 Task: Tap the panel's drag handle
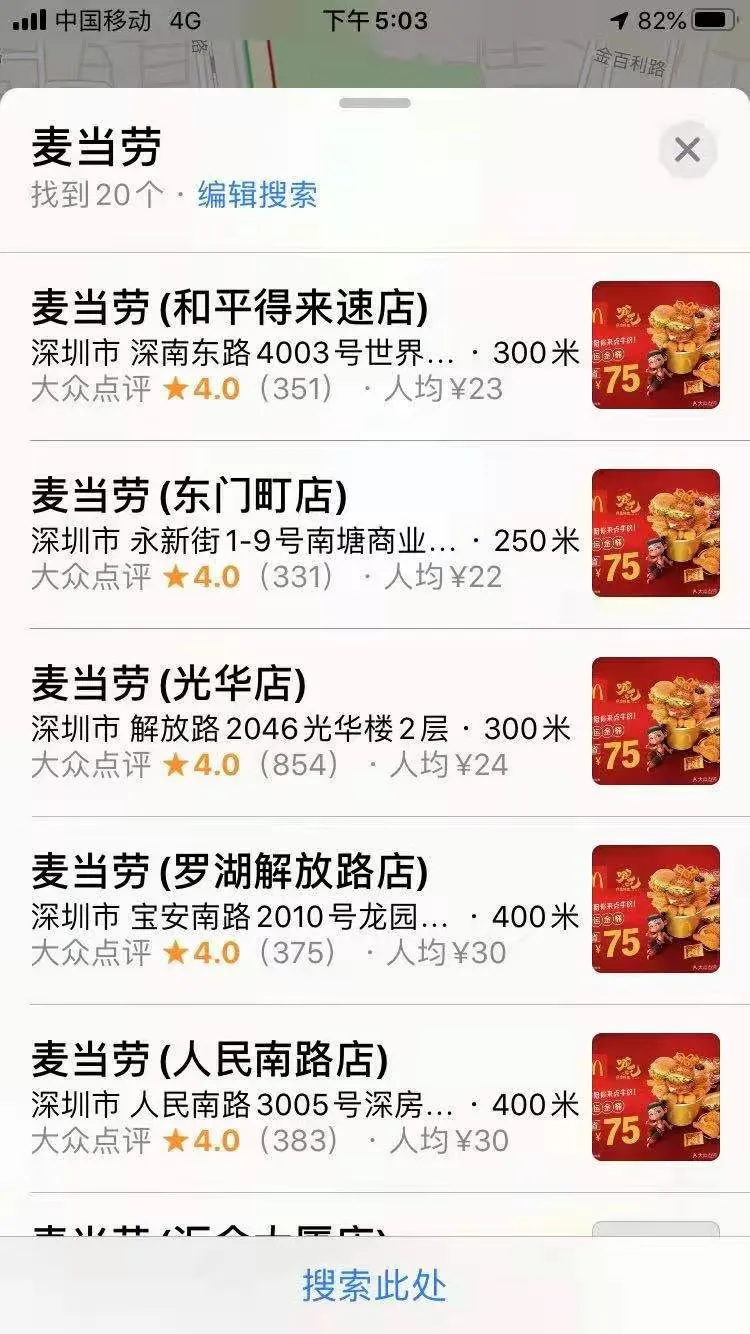click(x=375, y=103)
